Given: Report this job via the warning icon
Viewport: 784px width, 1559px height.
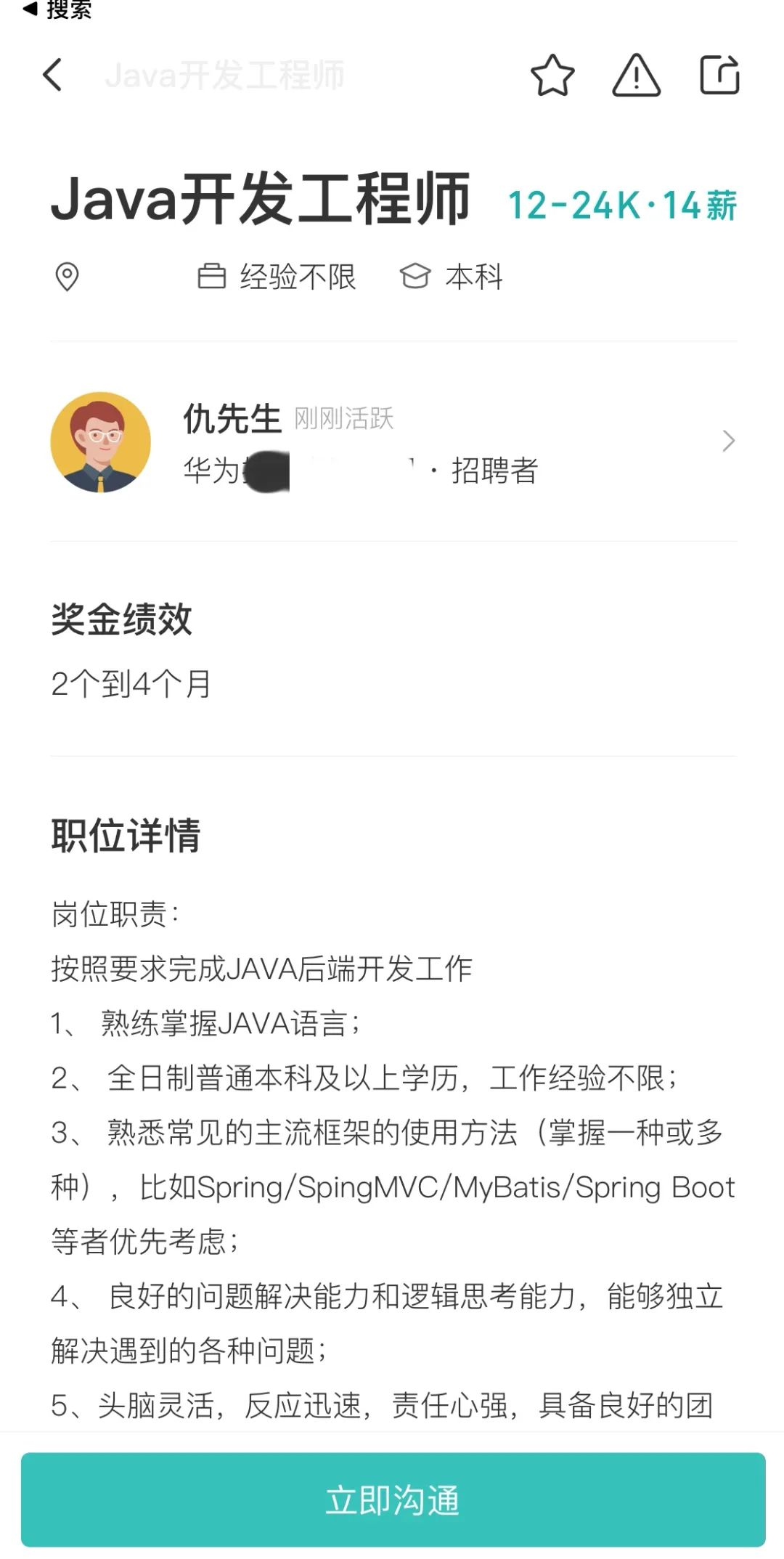Looking at the screenshot, I should click(636, 76).
